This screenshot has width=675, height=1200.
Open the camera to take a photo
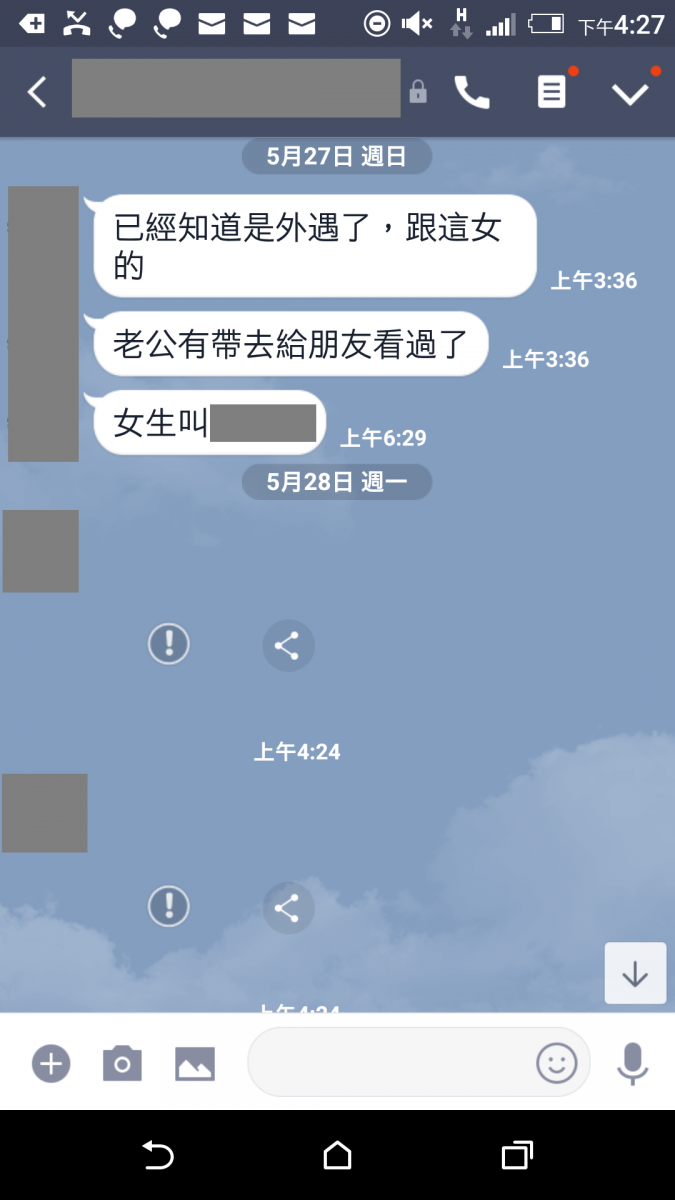pyautogui.click(x=122, y=1063)
